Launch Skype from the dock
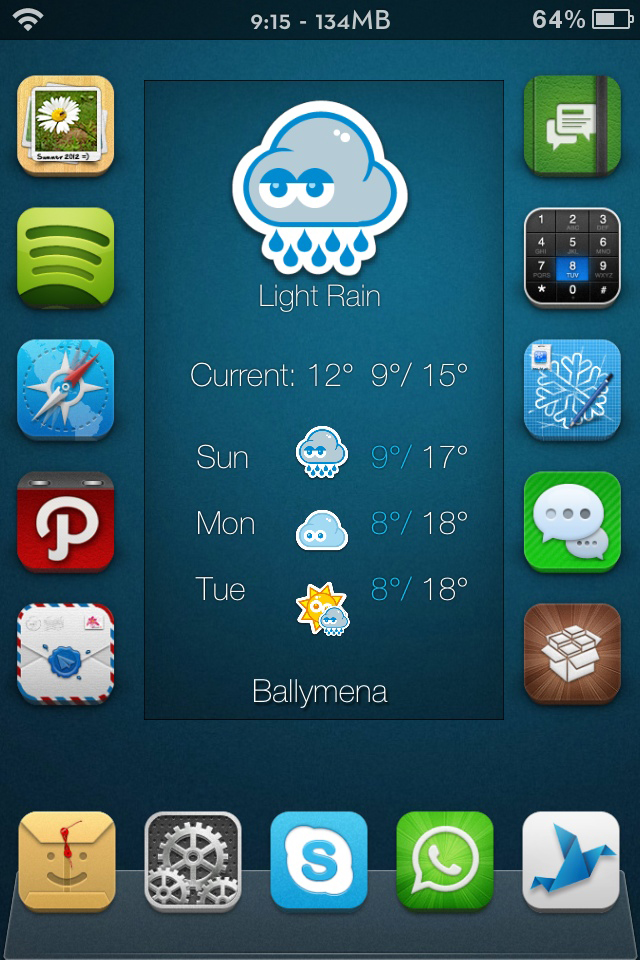 click(319, 861)
